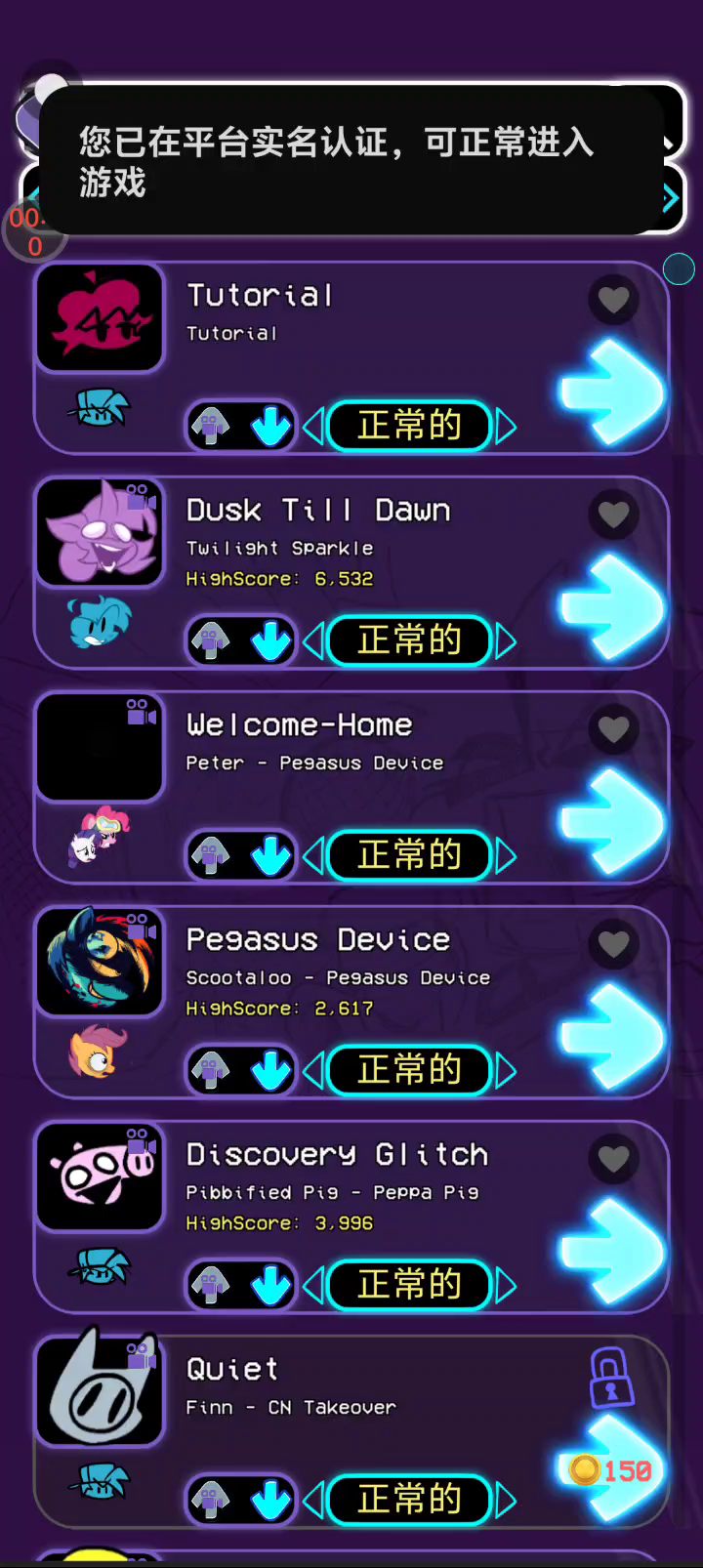This screenshot has height=1568, width=703.
Task: Play Welcome-Home with the arrow button
Action: pyautogui.click(x=612, y=823)
